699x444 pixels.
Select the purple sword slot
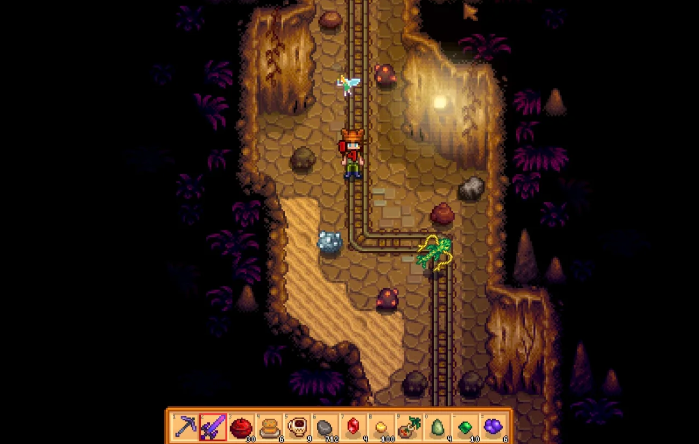pyautogui.click(x=213, y=426)
